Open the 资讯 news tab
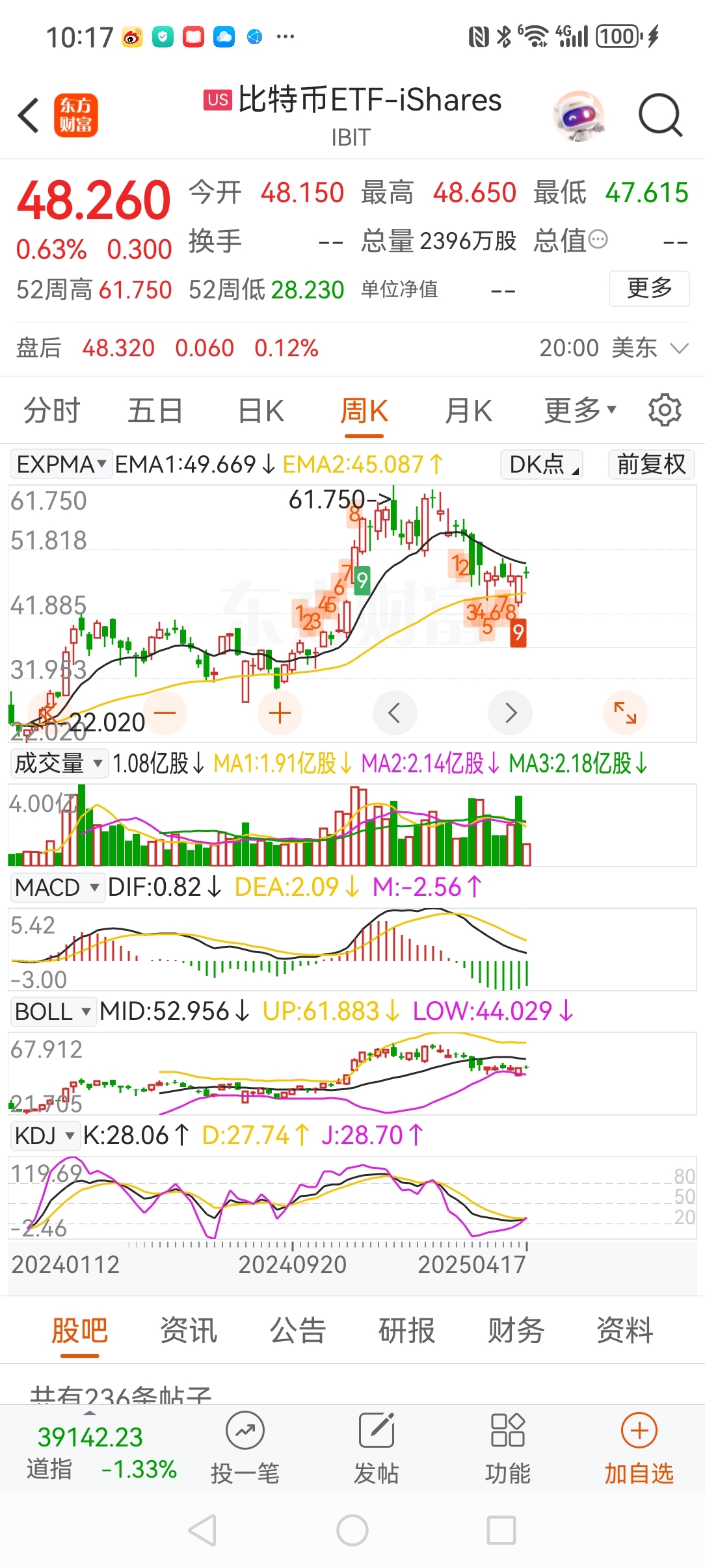Viewport: 705px width, 1568px height. (x=189, y=1330)
